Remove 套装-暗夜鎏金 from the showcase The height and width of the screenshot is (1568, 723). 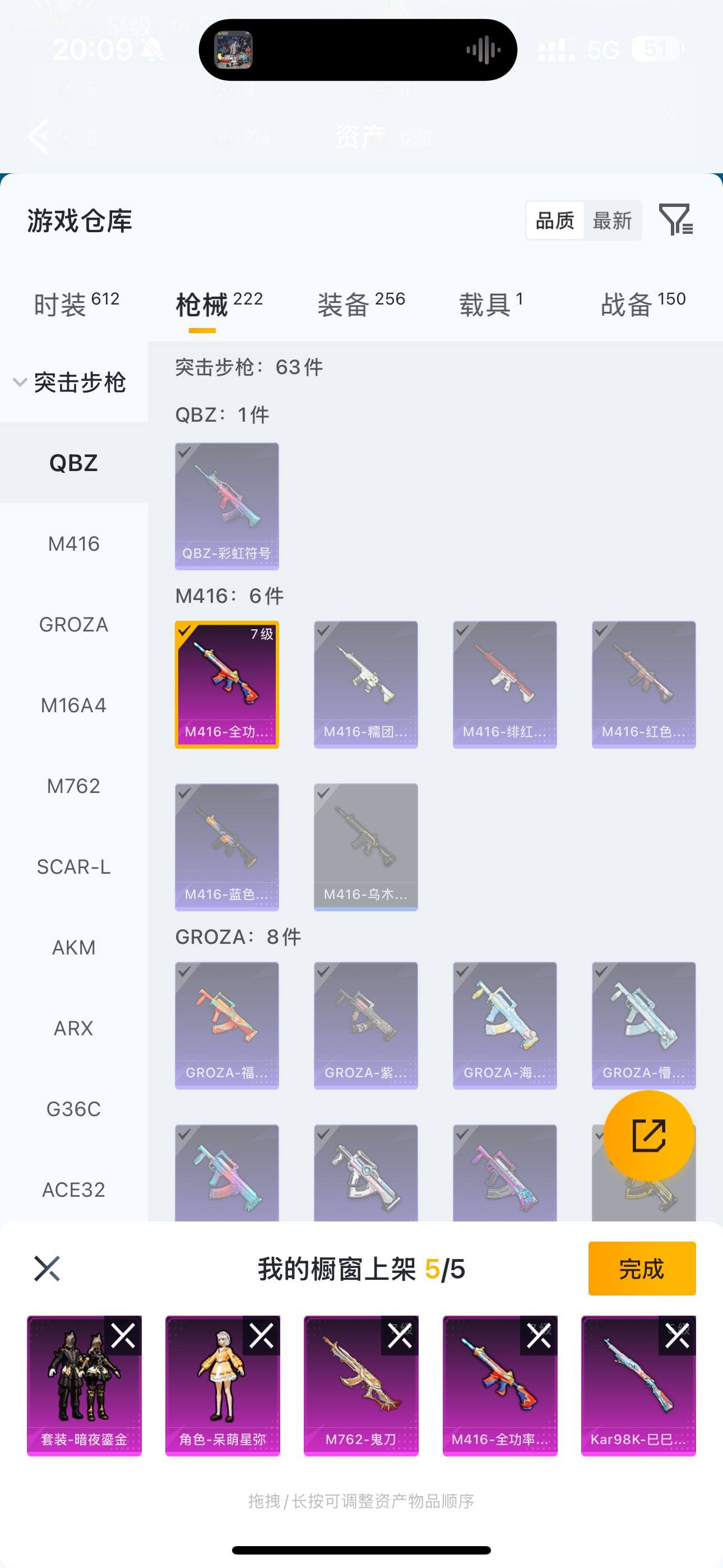[x=123, y=1336]
